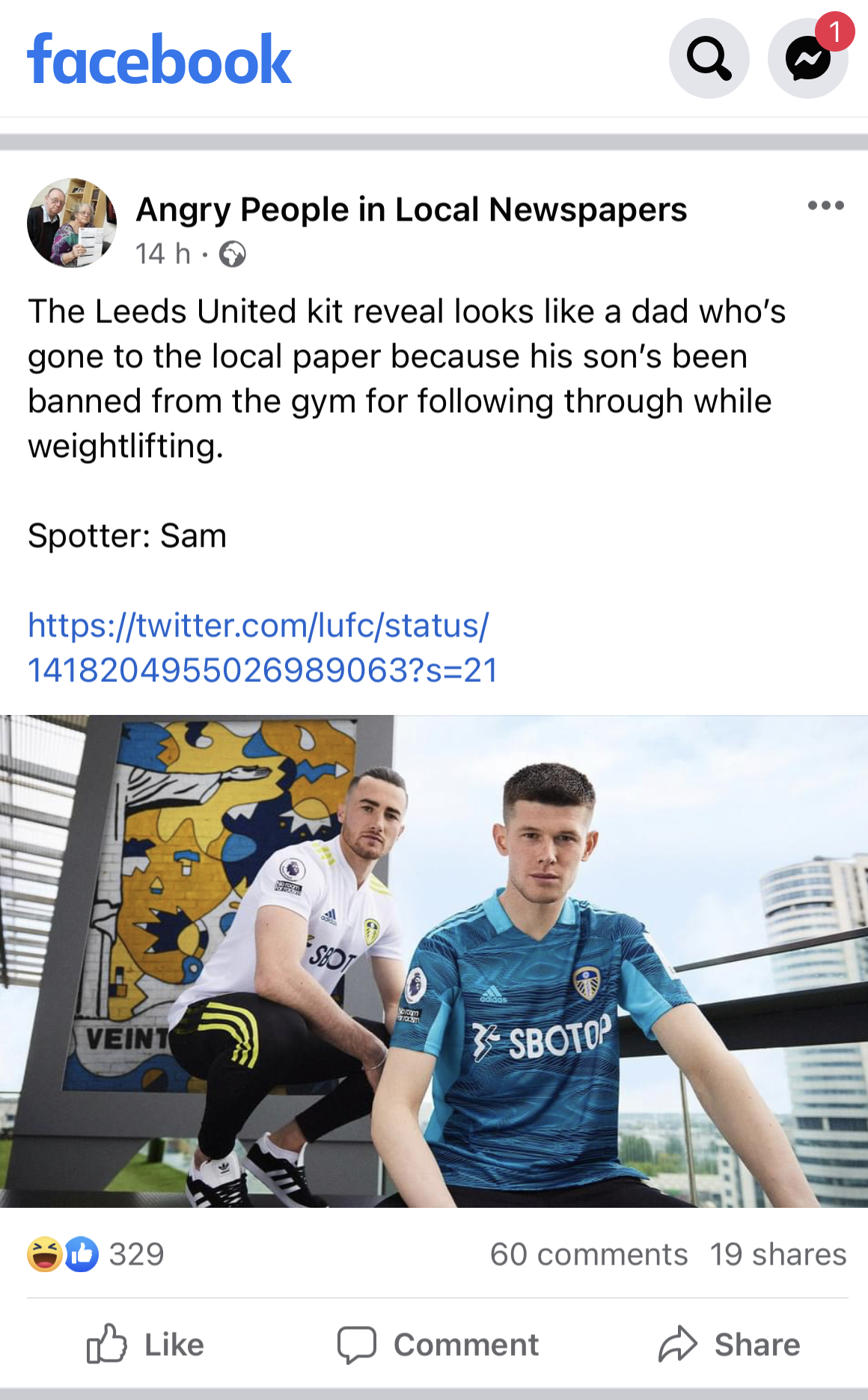This screenshot has height=1400, width=868.
Task: View the Leeds United kit photo
Action: point(434,962)
